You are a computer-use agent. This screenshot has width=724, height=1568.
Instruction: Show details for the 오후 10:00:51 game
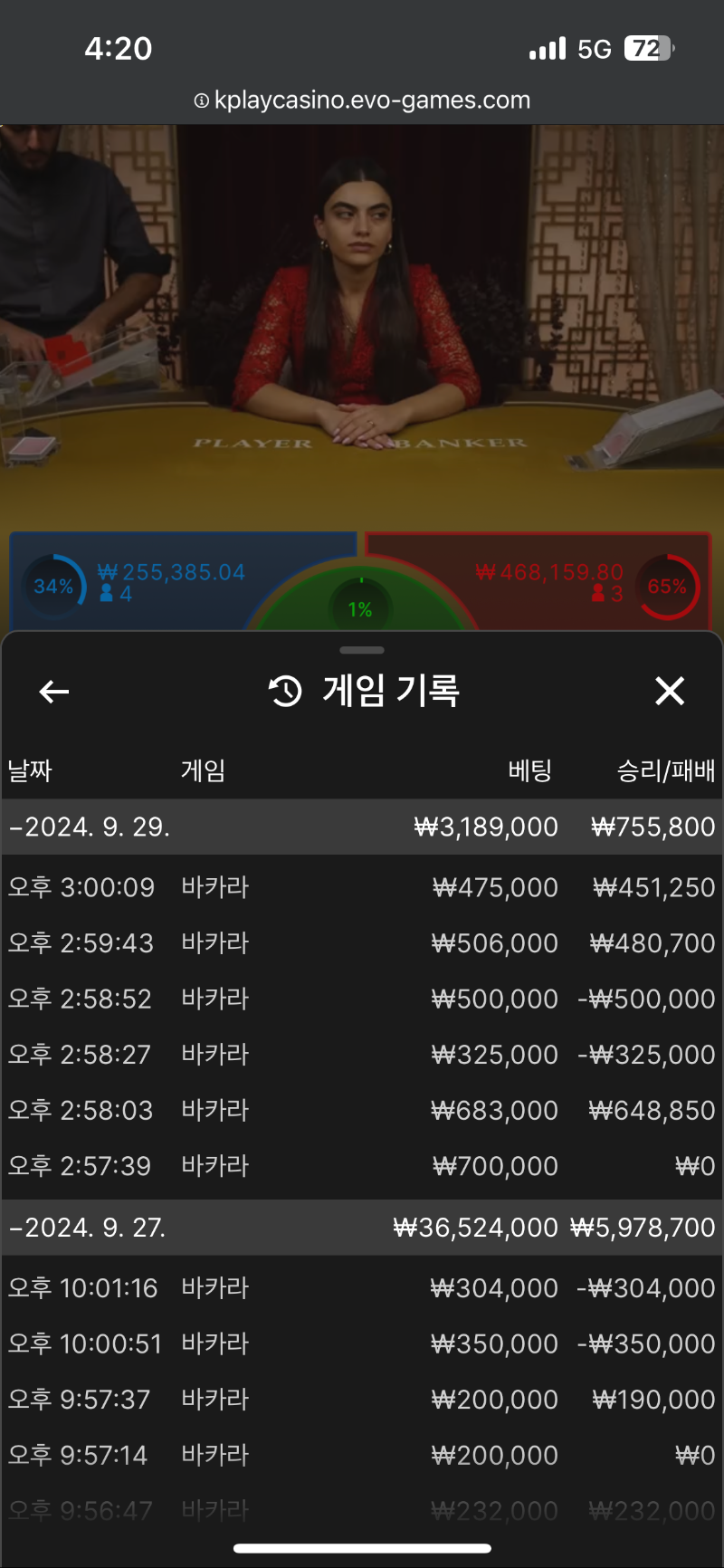tap(362, 1343)
